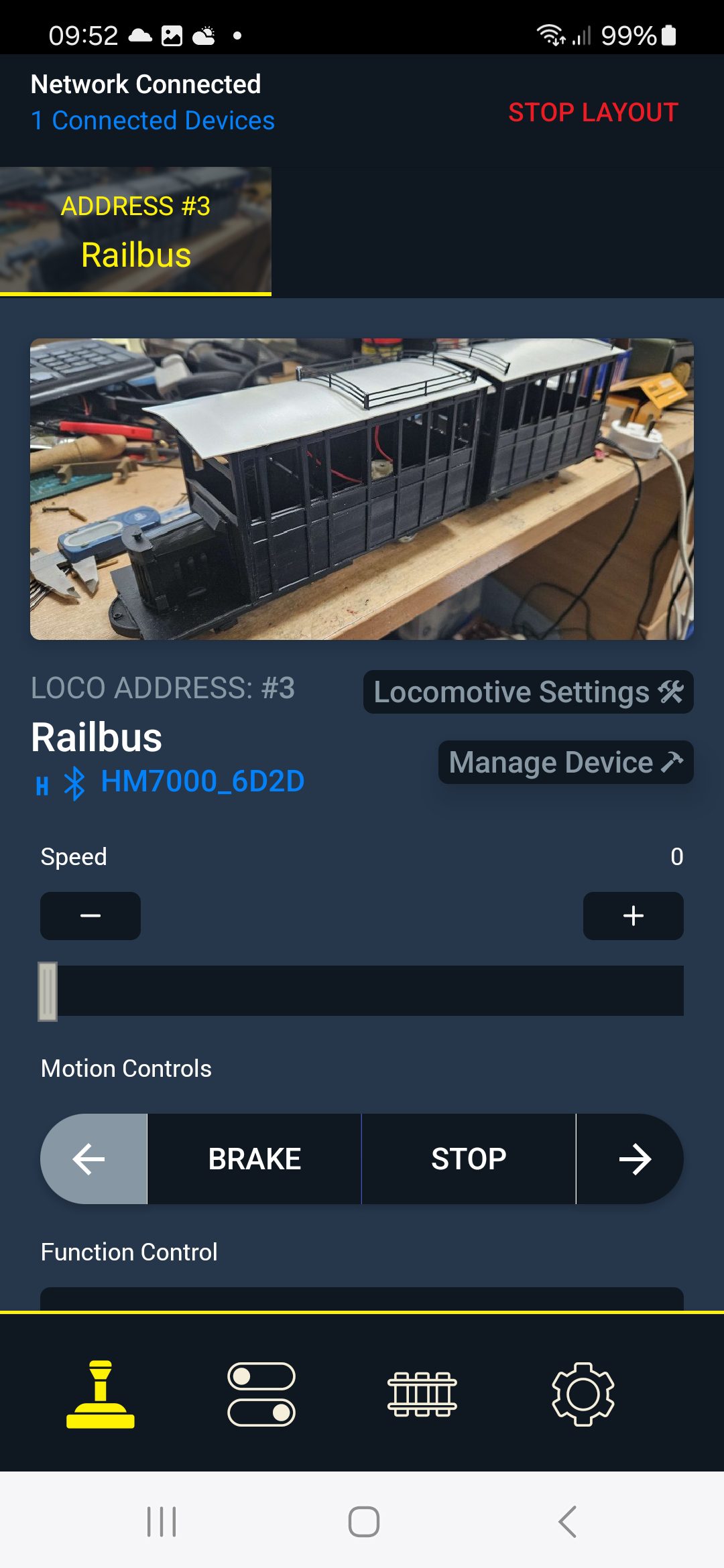Open Locomotive Settings
The height and width of the screenshot is (1568, 724).
pos(528,692)
